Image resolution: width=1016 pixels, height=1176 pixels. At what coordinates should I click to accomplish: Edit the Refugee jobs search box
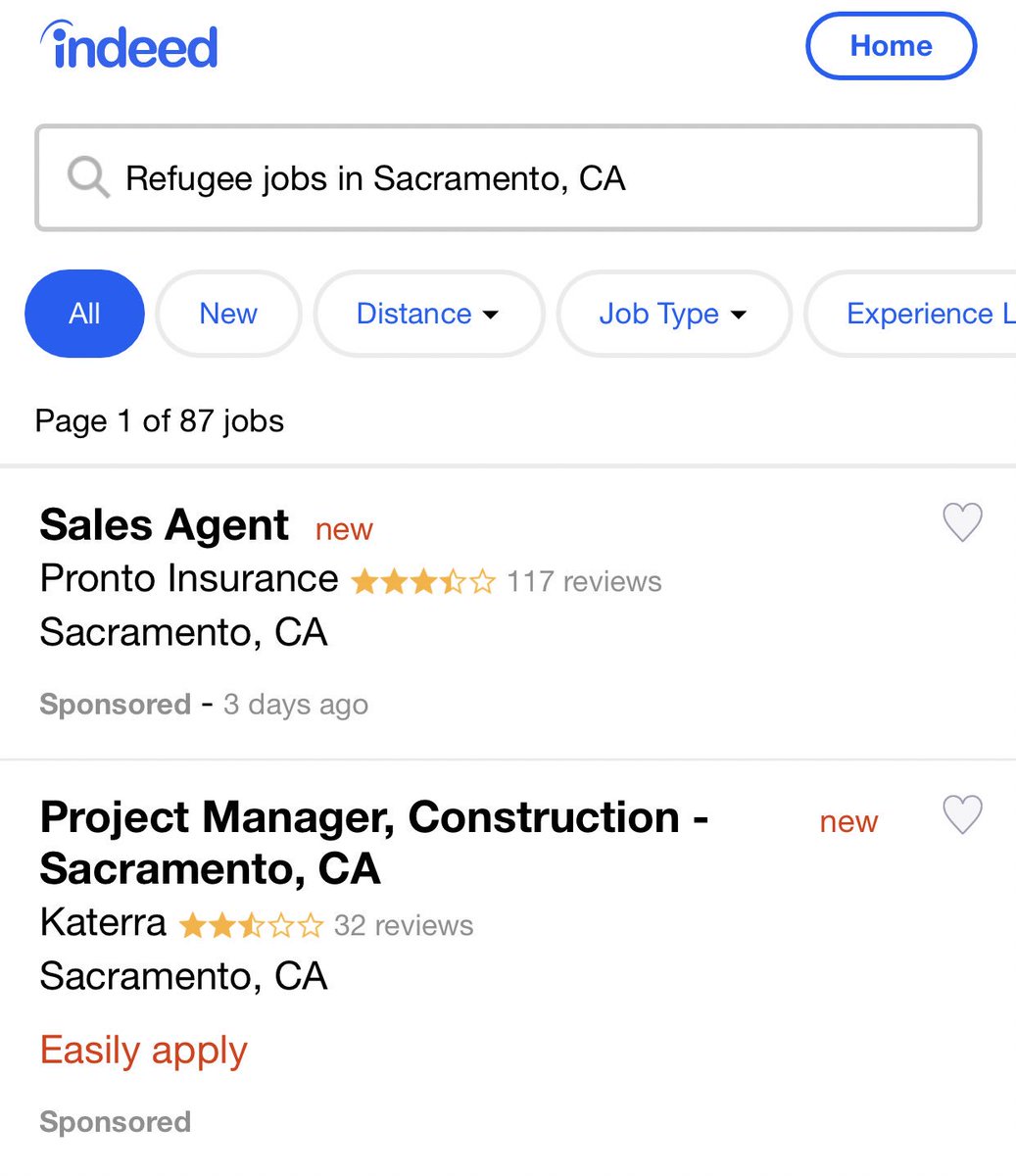click(x=508, y=178)
